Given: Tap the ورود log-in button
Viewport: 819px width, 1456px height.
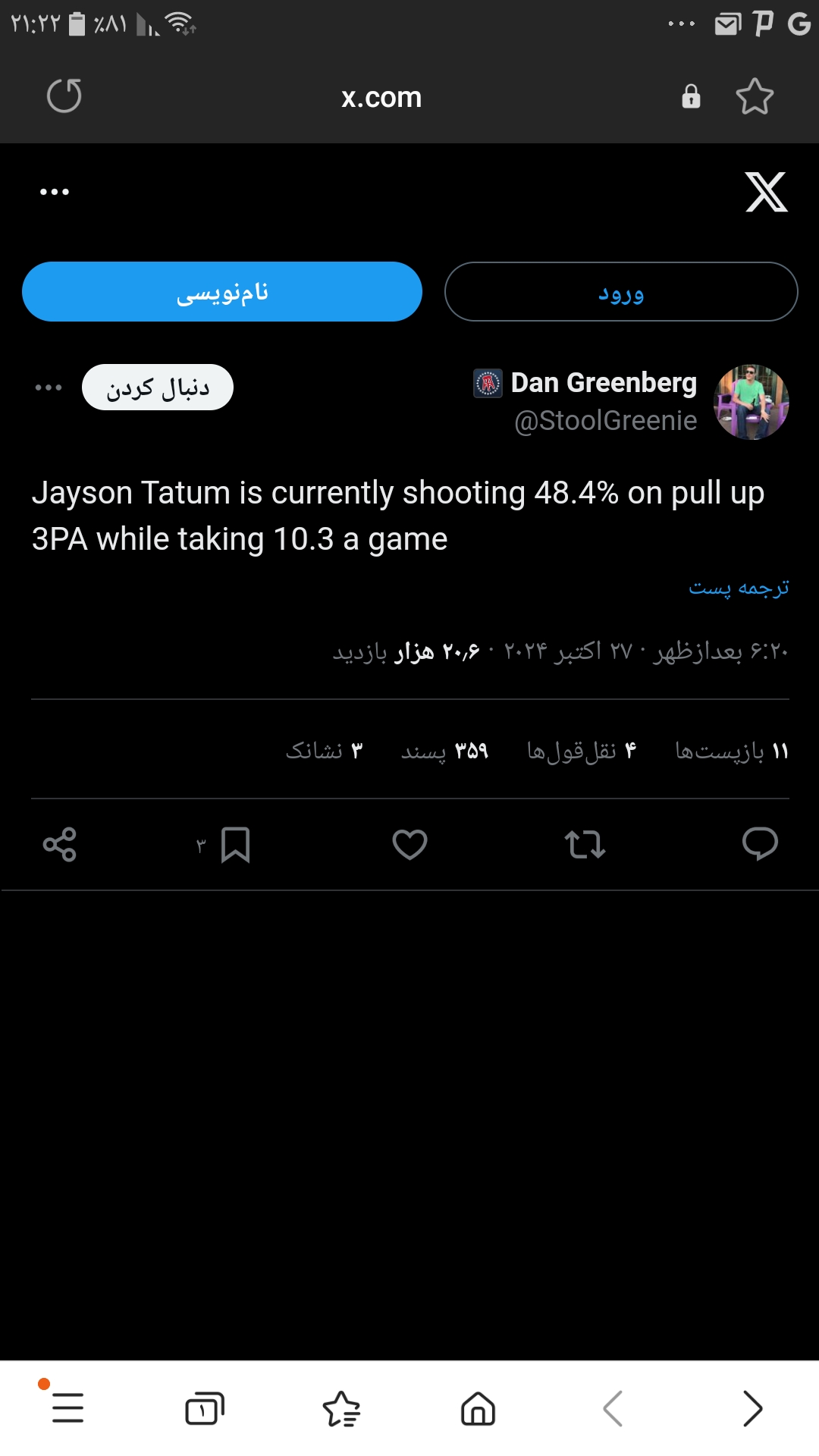Looking at the screenshot, I should click(x=621, y=292).
